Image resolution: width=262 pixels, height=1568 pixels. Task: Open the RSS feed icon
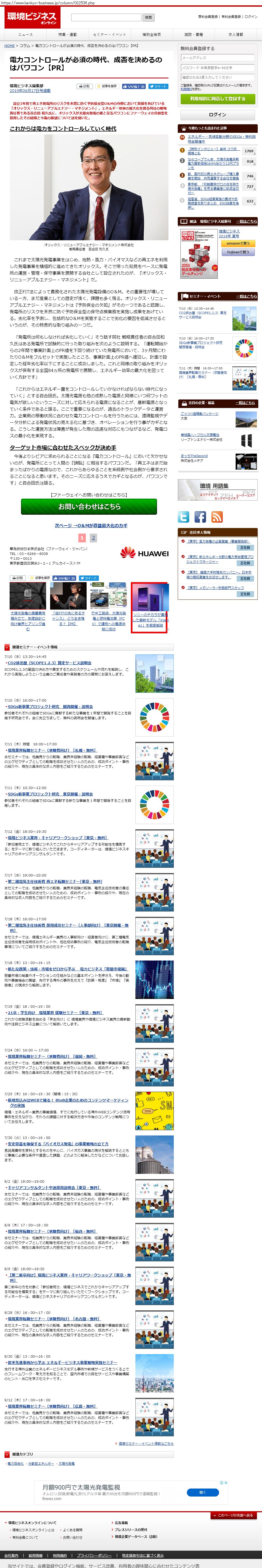[x=216, y=517]
